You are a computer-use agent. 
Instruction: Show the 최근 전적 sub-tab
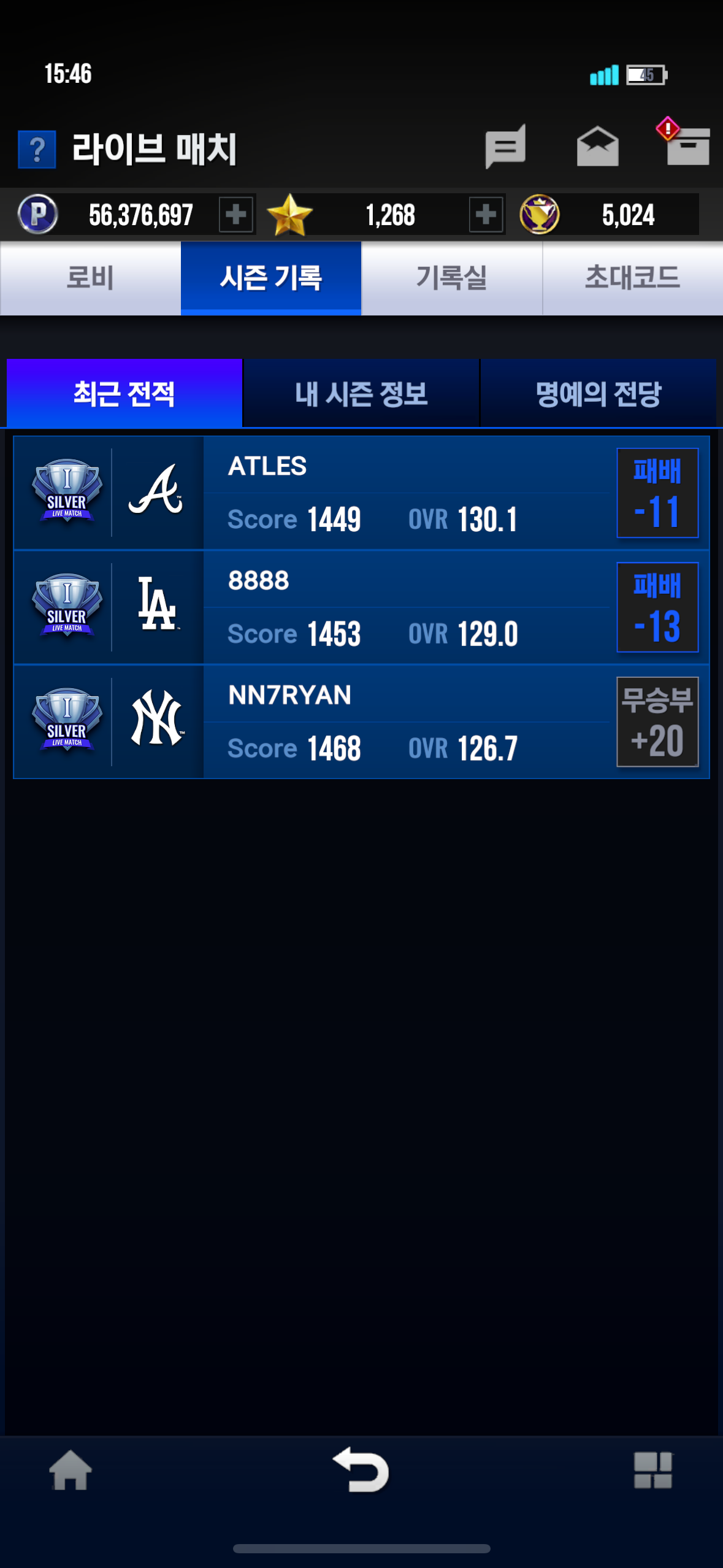tap(124, 393)
